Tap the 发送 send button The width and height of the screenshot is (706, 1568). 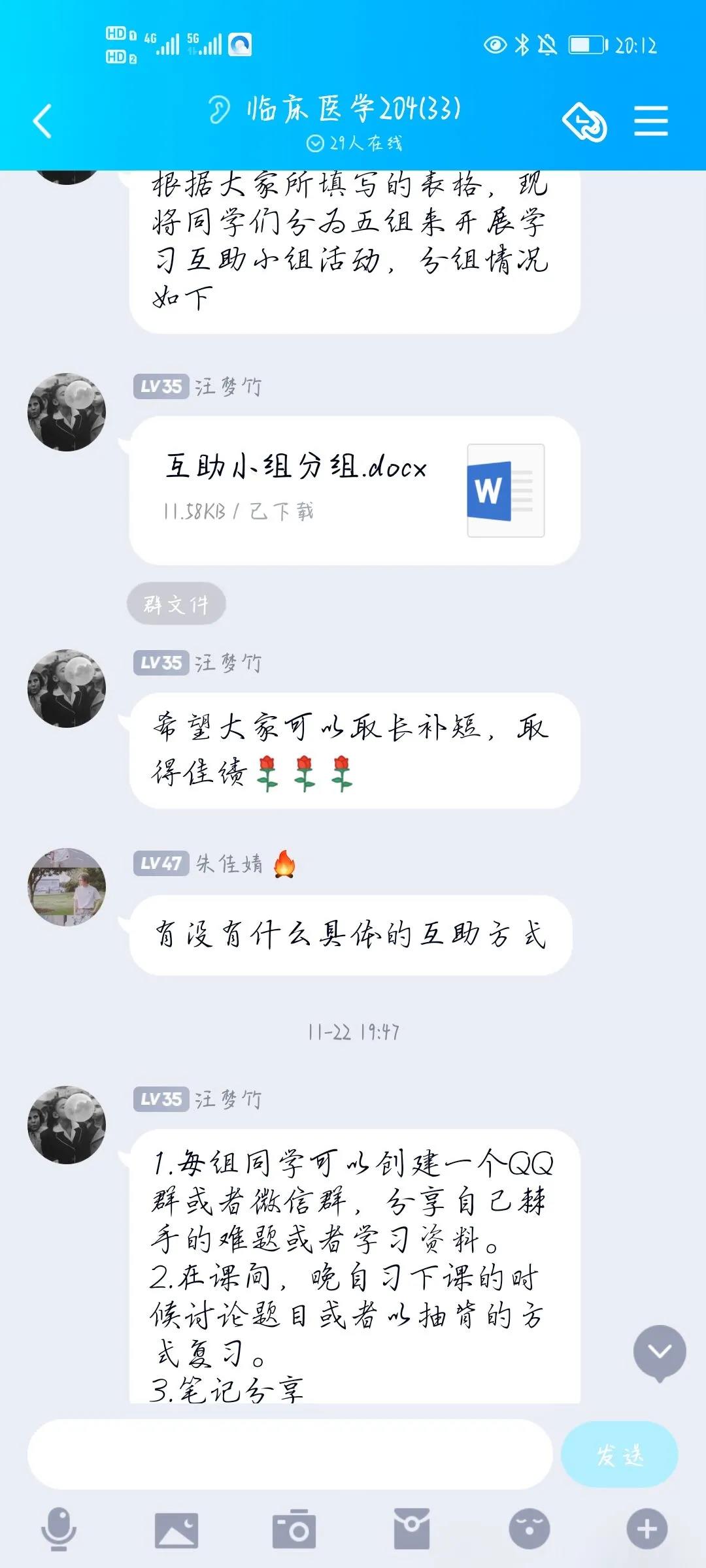(x=619, y=1454)
